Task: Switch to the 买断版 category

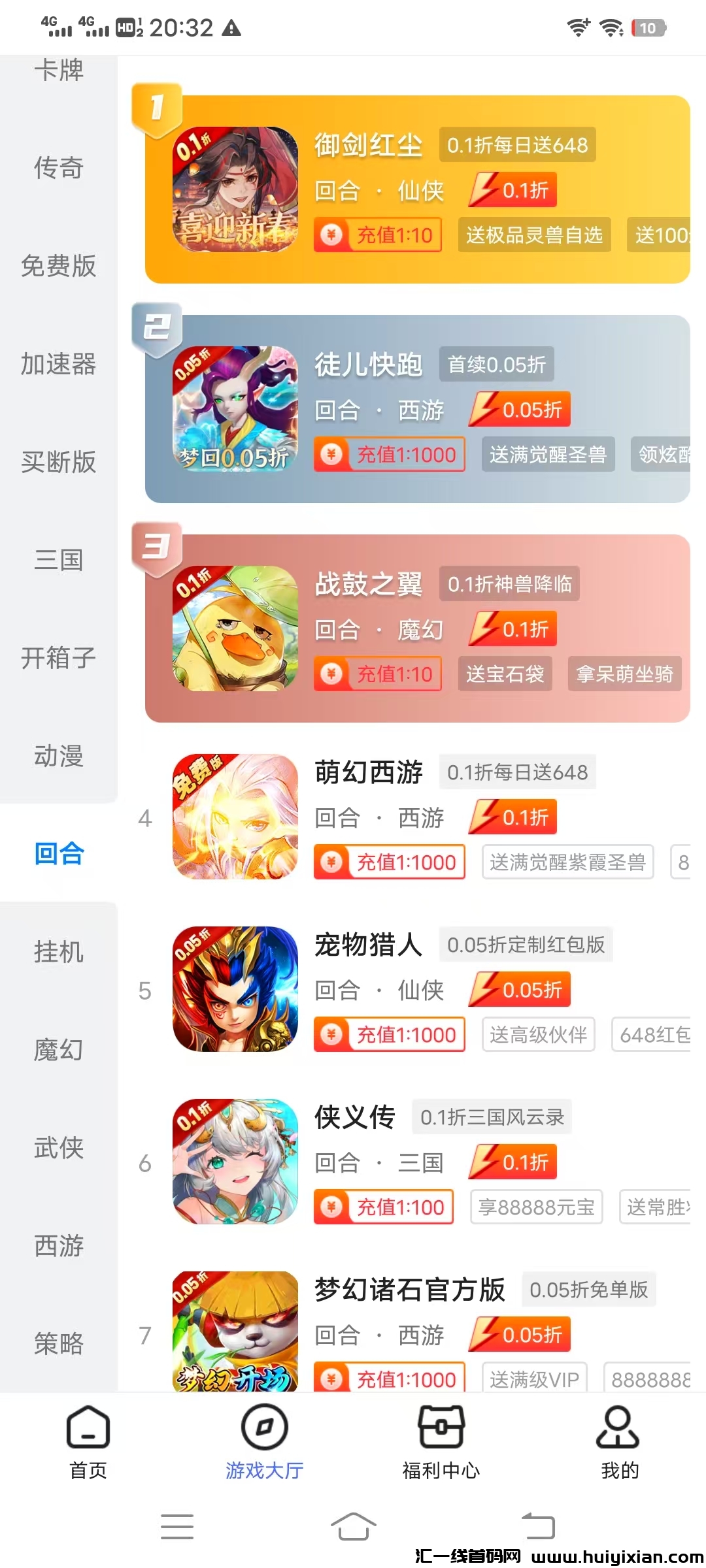Action: pos(59,462)
